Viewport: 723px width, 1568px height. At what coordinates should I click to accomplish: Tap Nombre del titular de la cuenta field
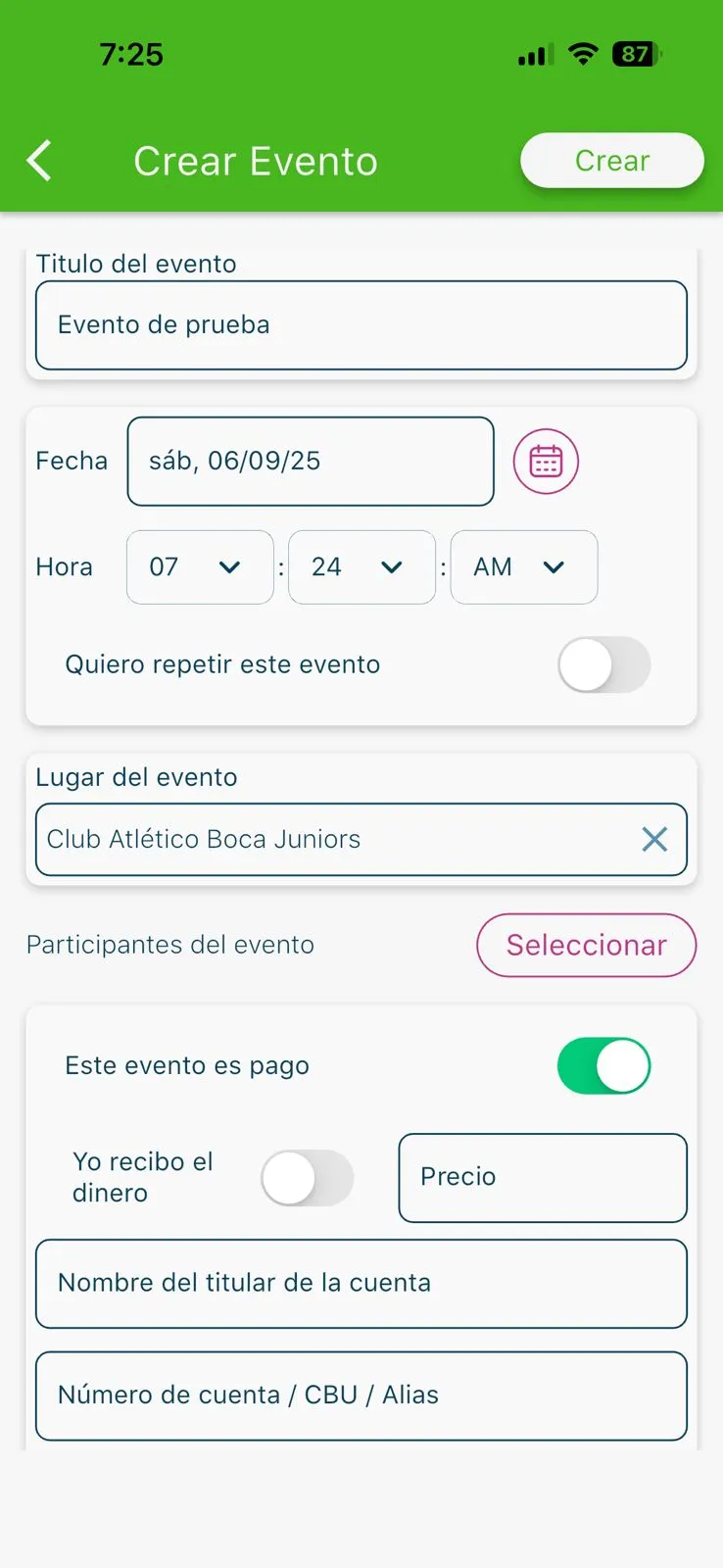(361, 1284)
